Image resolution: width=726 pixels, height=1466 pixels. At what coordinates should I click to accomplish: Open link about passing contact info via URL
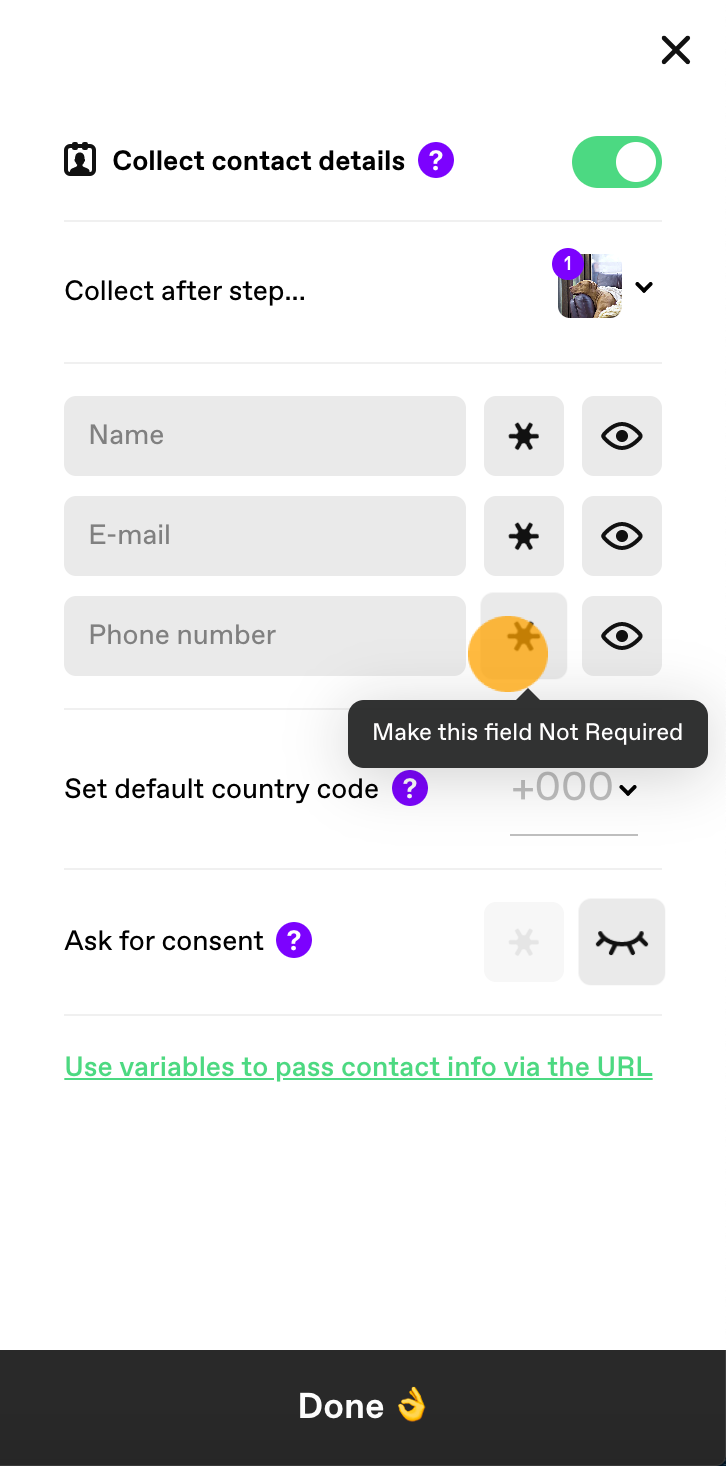coord(359,1067)
